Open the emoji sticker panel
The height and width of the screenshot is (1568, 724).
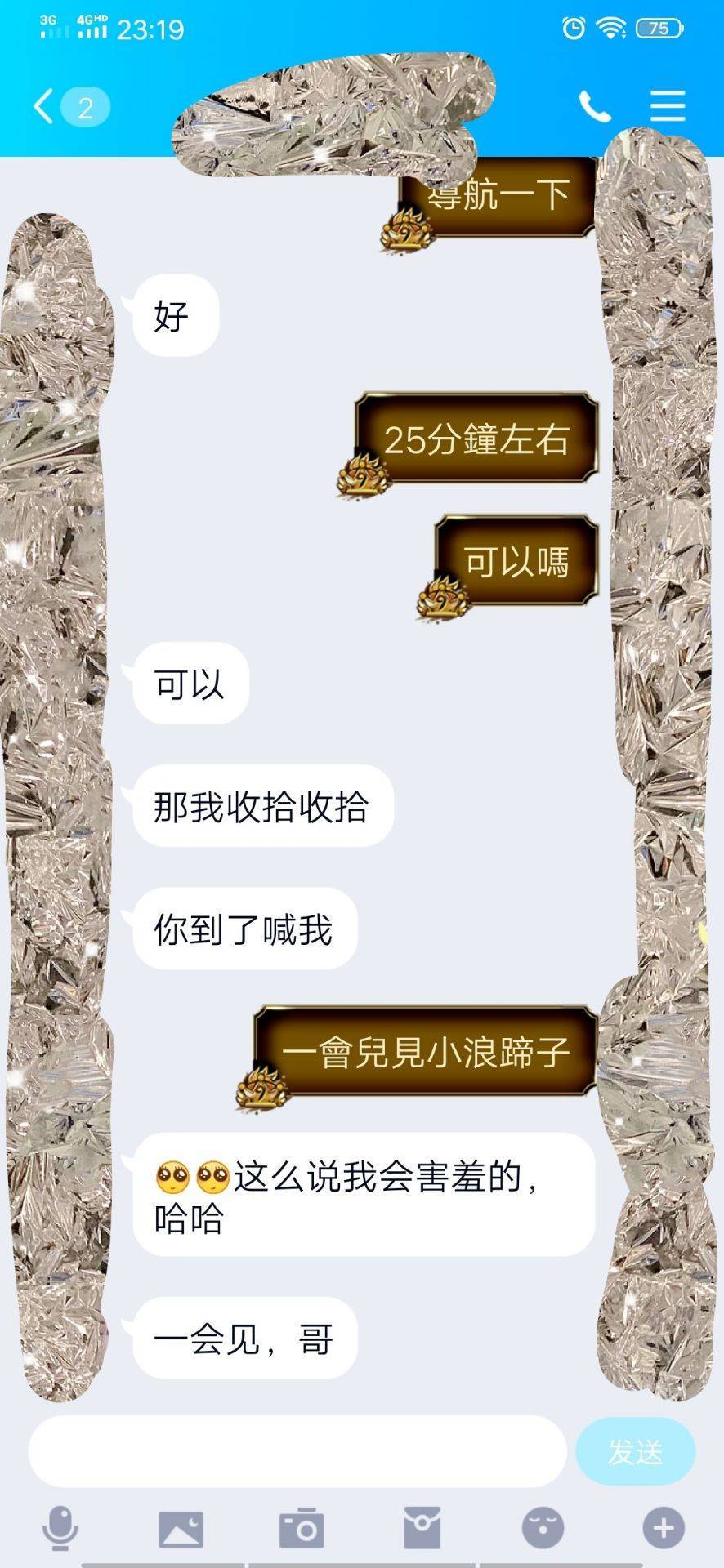tap(543, 1527)
